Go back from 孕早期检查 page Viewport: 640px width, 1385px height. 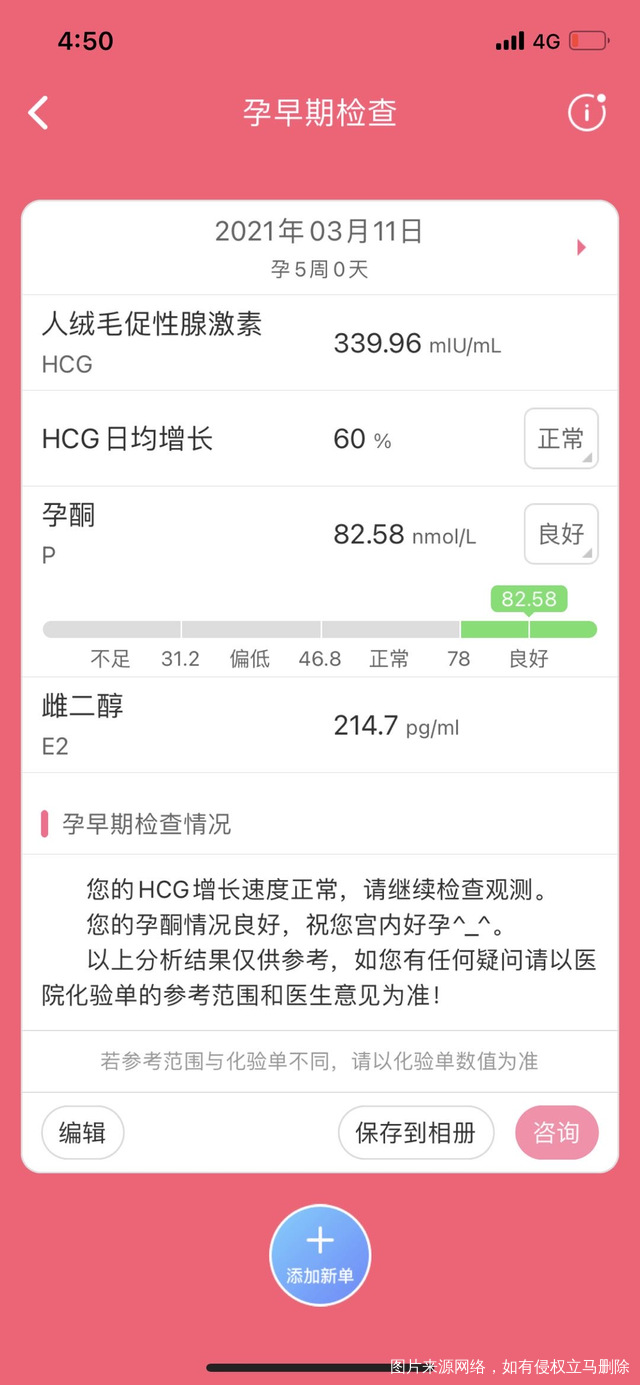[x=38, y=113]
